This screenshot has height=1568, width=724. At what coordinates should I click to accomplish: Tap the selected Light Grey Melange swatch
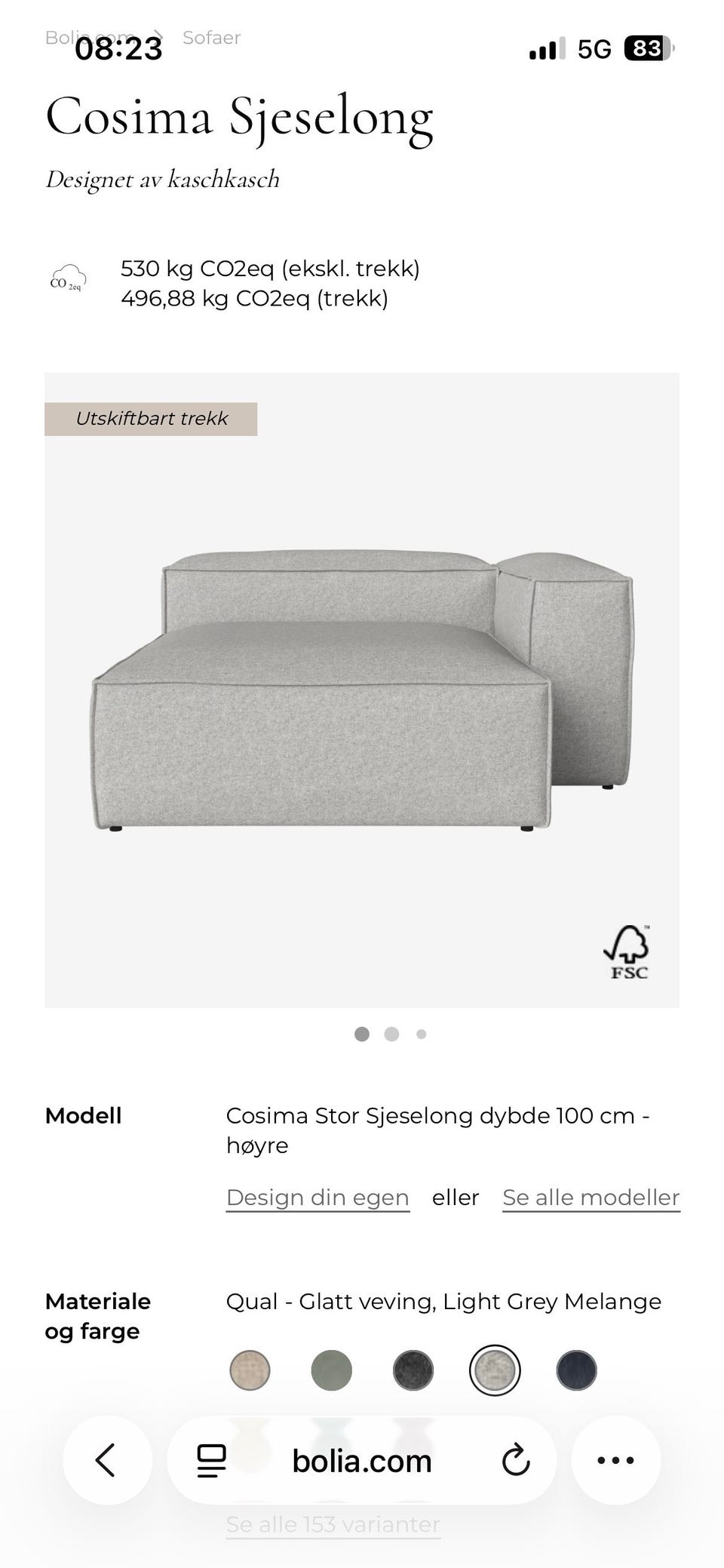click(495, 1370)
